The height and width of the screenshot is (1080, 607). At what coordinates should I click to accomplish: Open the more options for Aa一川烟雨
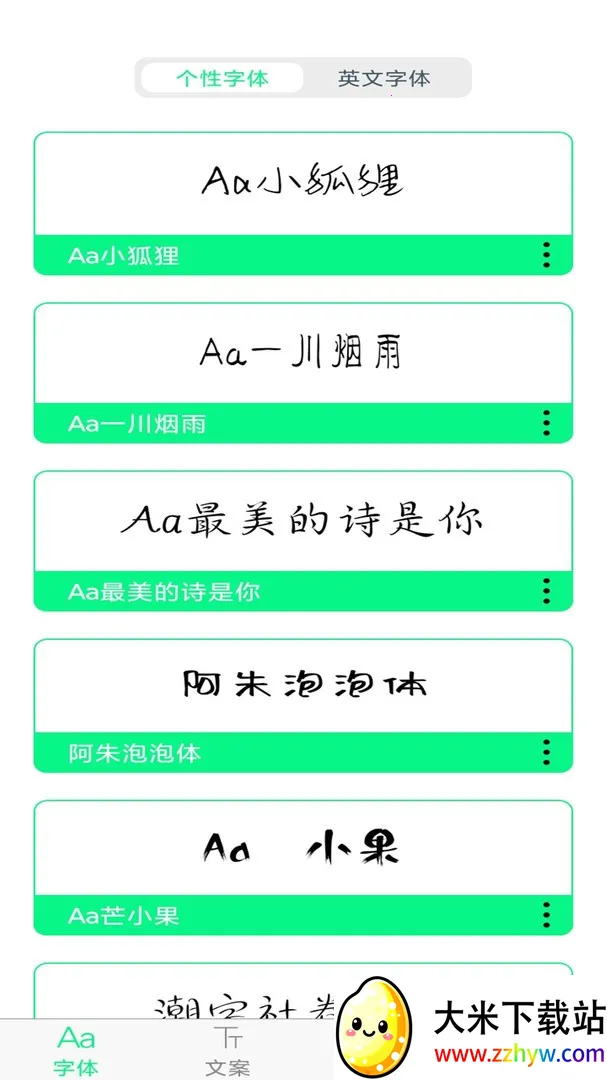(546, 423)
